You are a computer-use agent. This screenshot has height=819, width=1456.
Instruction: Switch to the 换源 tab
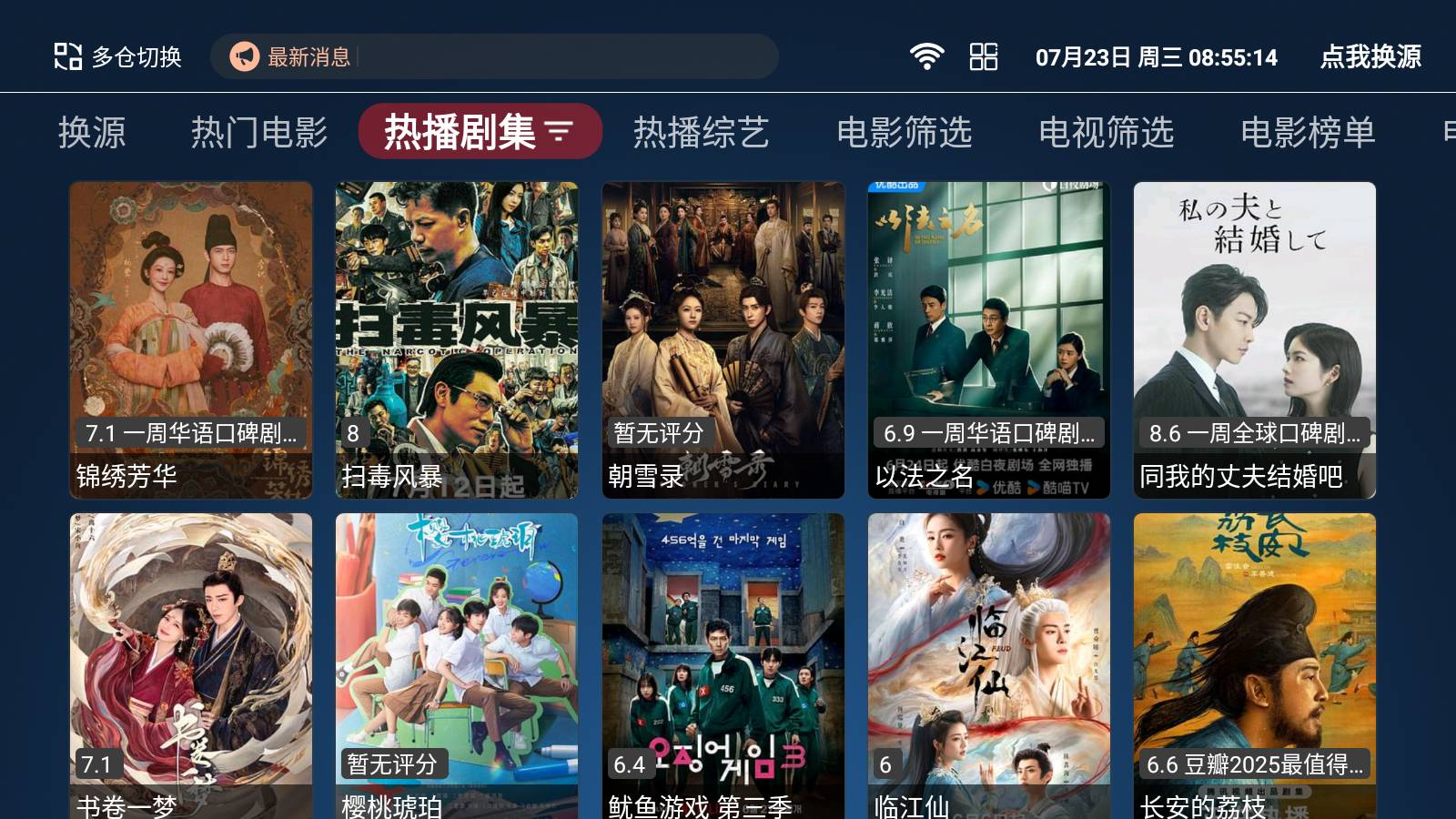coord(92,132)
